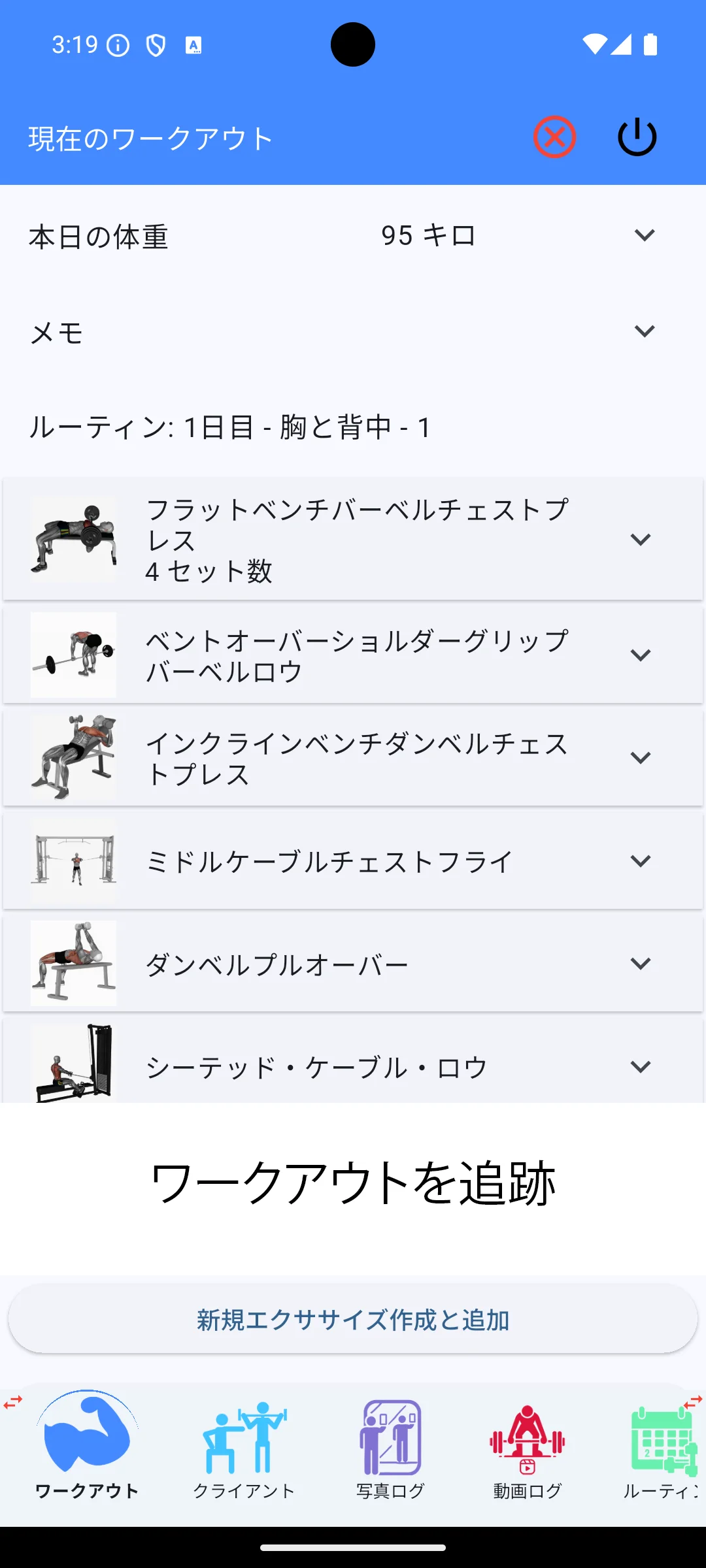The width and height of the screenshot is (706, 1568).
Task: Expand the ミドルケーブルチェストフライ exercise
Action: point(640,860)
